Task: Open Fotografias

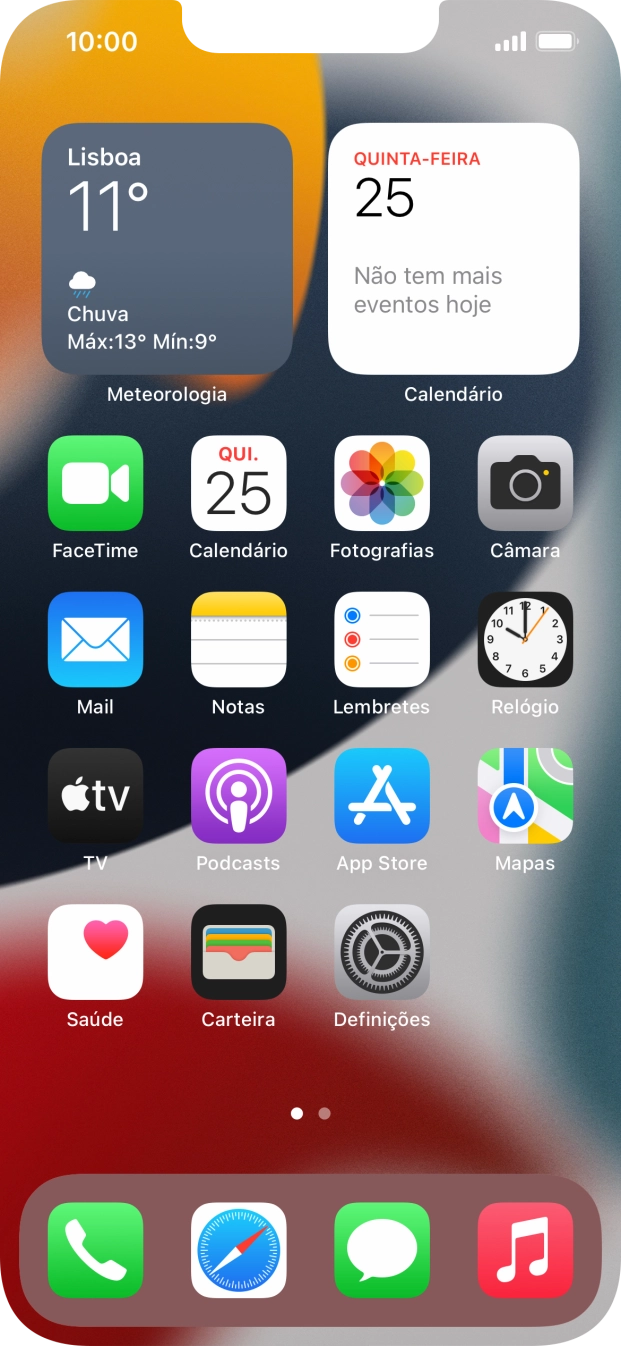Action: pyautogui.click(x=382, y=483)
